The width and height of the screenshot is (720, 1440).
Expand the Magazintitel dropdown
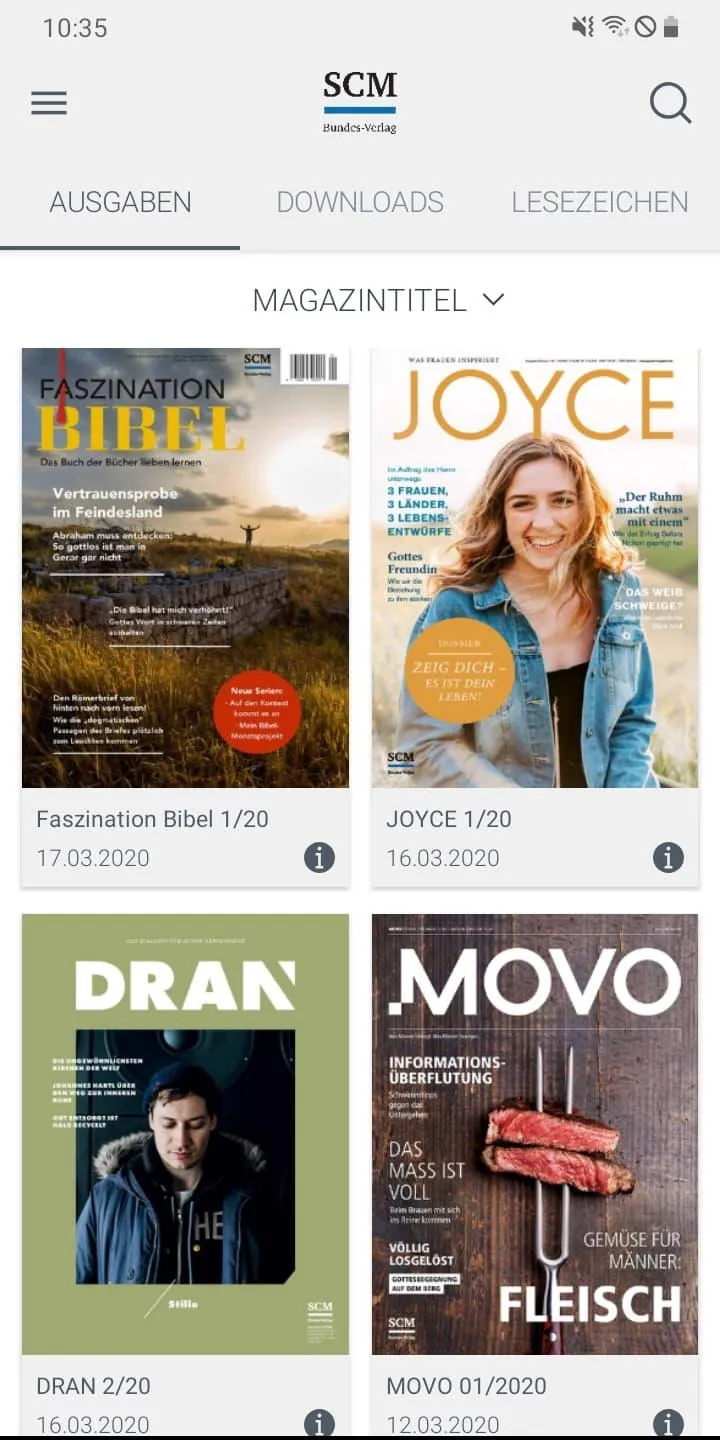378,300
